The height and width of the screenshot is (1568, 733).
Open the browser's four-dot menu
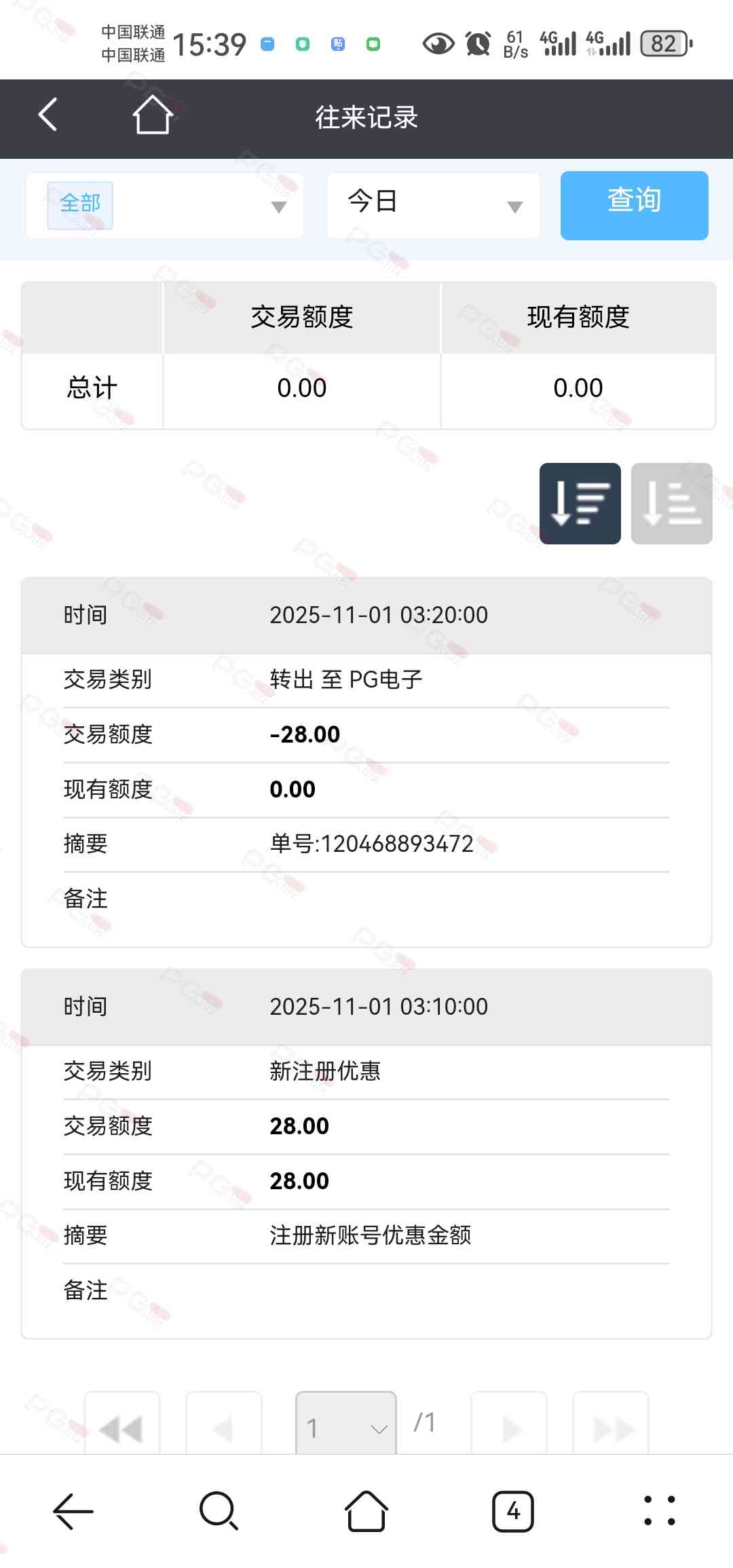(x=659, y=1512)
